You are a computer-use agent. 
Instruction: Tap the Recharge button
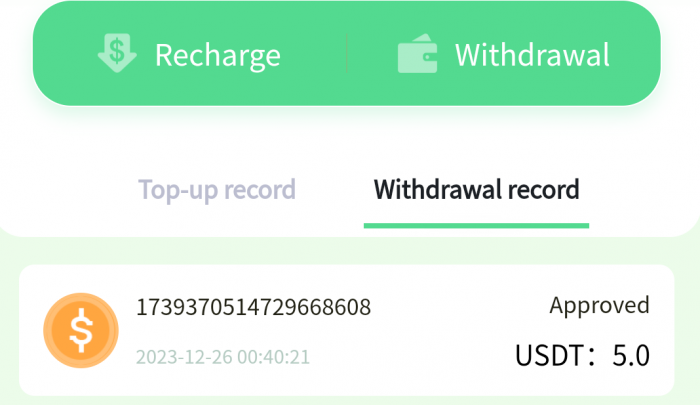tap(190, 54)
